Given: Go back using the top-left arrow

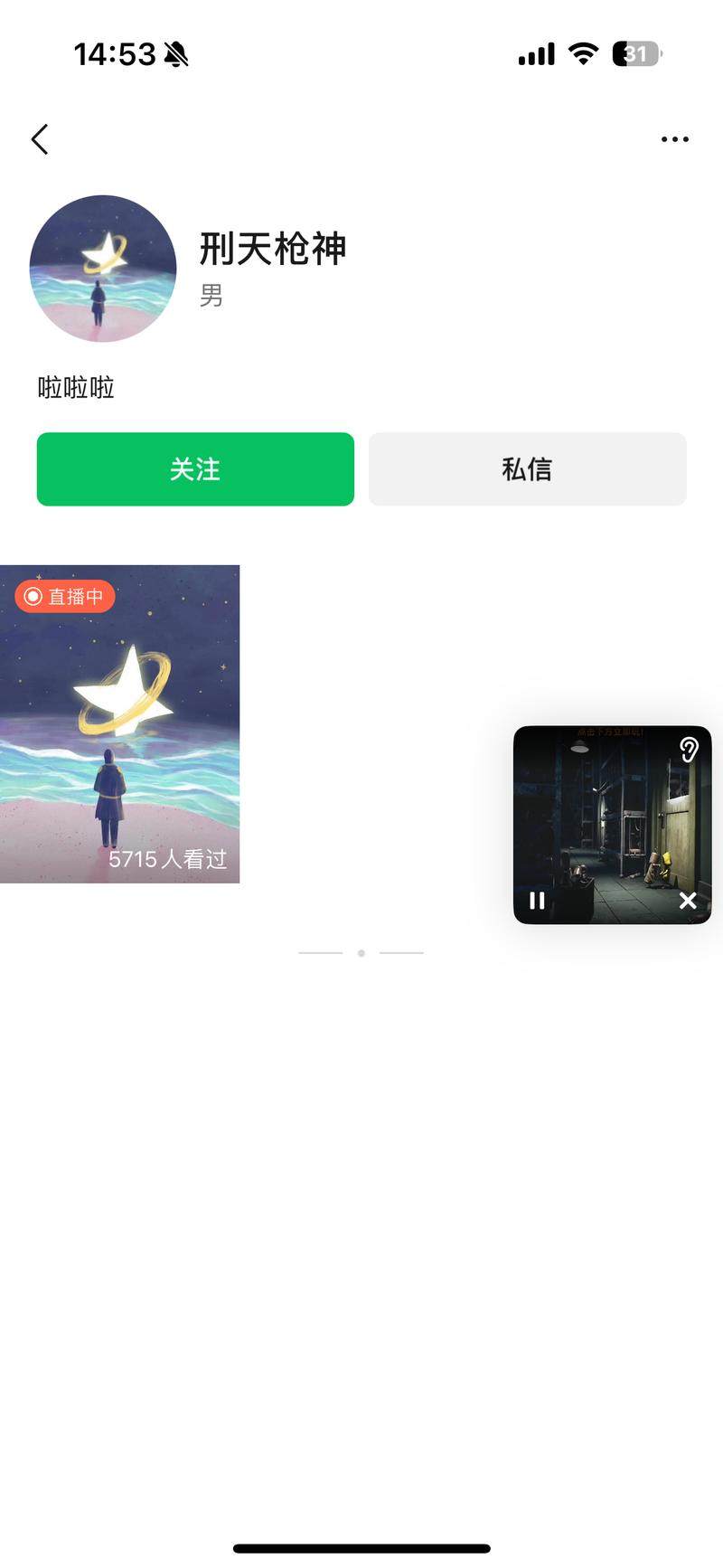Looking at the screenshot, I should pyautogui.click(x=40, y=139).
